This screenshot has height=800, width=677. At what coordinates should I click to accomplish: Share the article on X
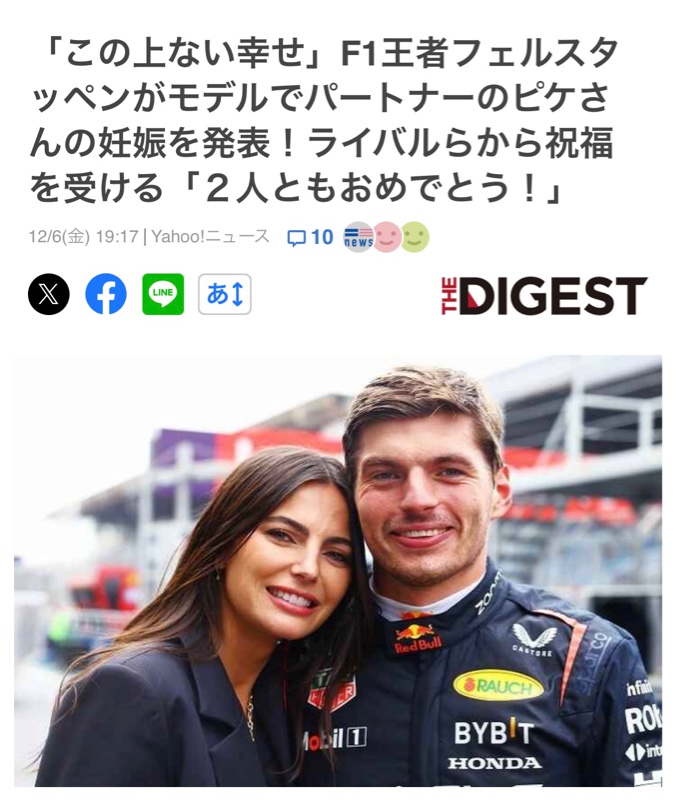[x=49, y=294]
